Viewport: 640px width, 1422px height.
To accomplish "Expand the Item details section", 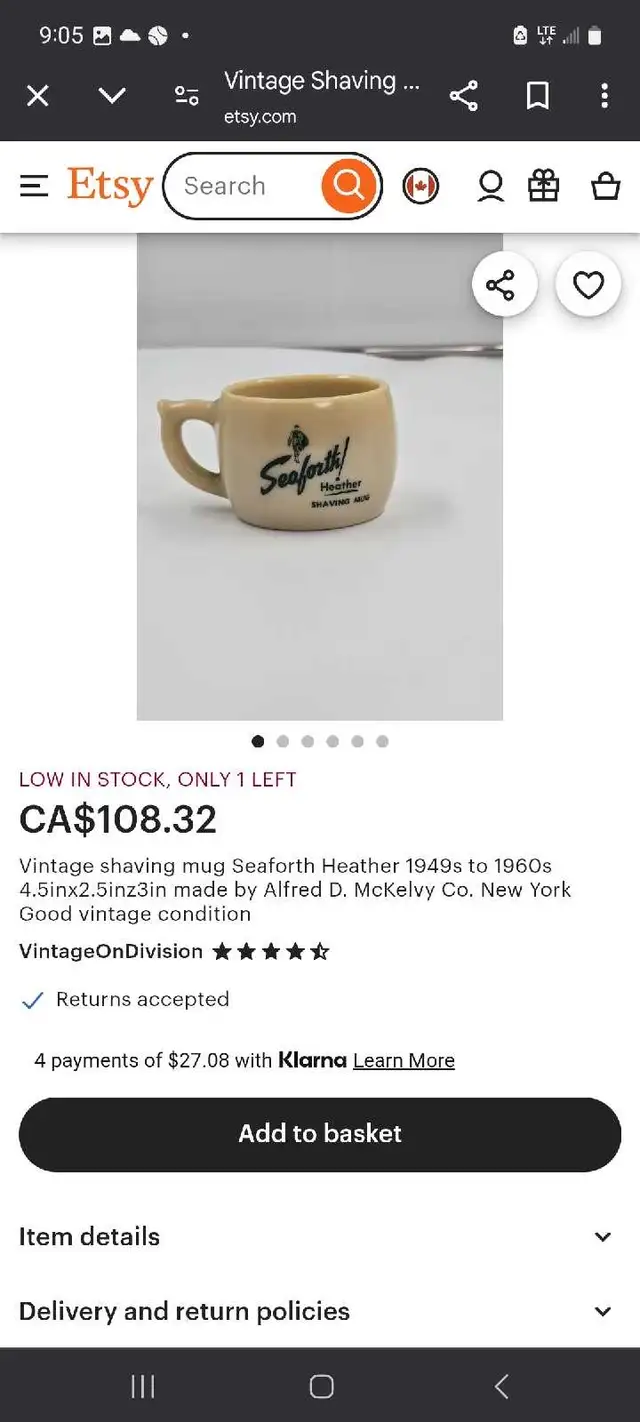I will click(320, 1236).
